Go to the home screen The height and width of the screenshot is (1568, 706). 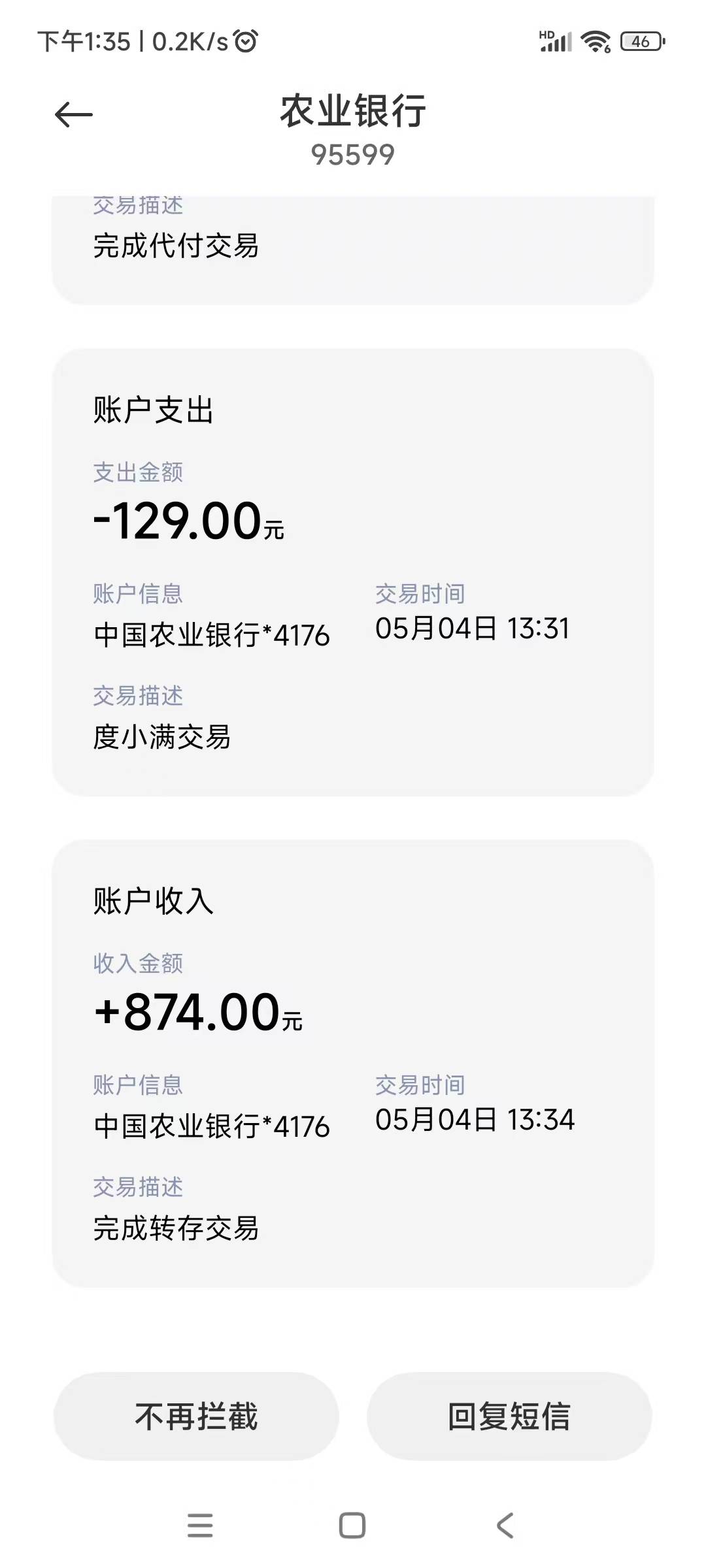352,1526
